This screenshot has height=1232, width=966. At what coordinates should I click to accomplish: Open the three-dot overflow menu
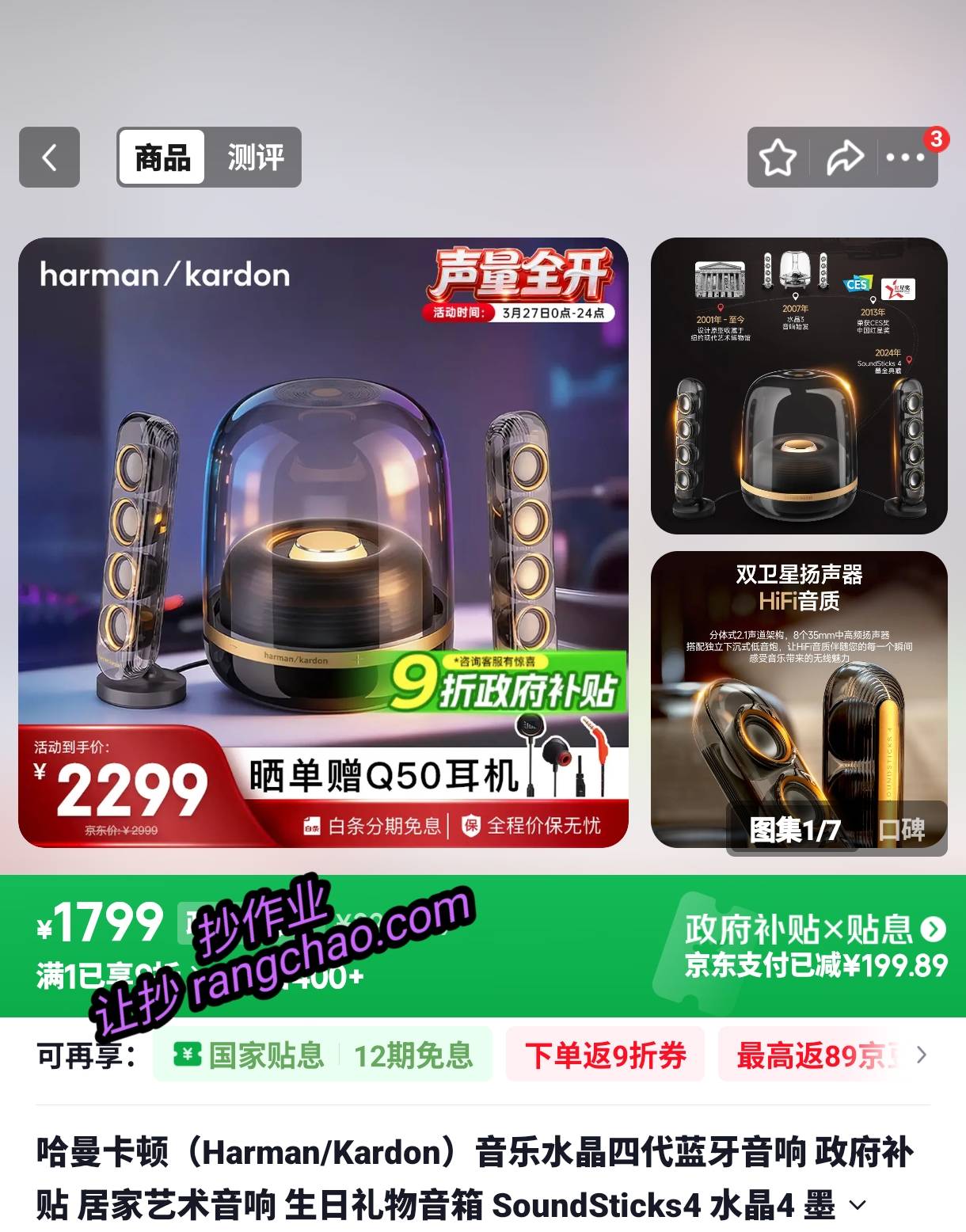point(905,157)
